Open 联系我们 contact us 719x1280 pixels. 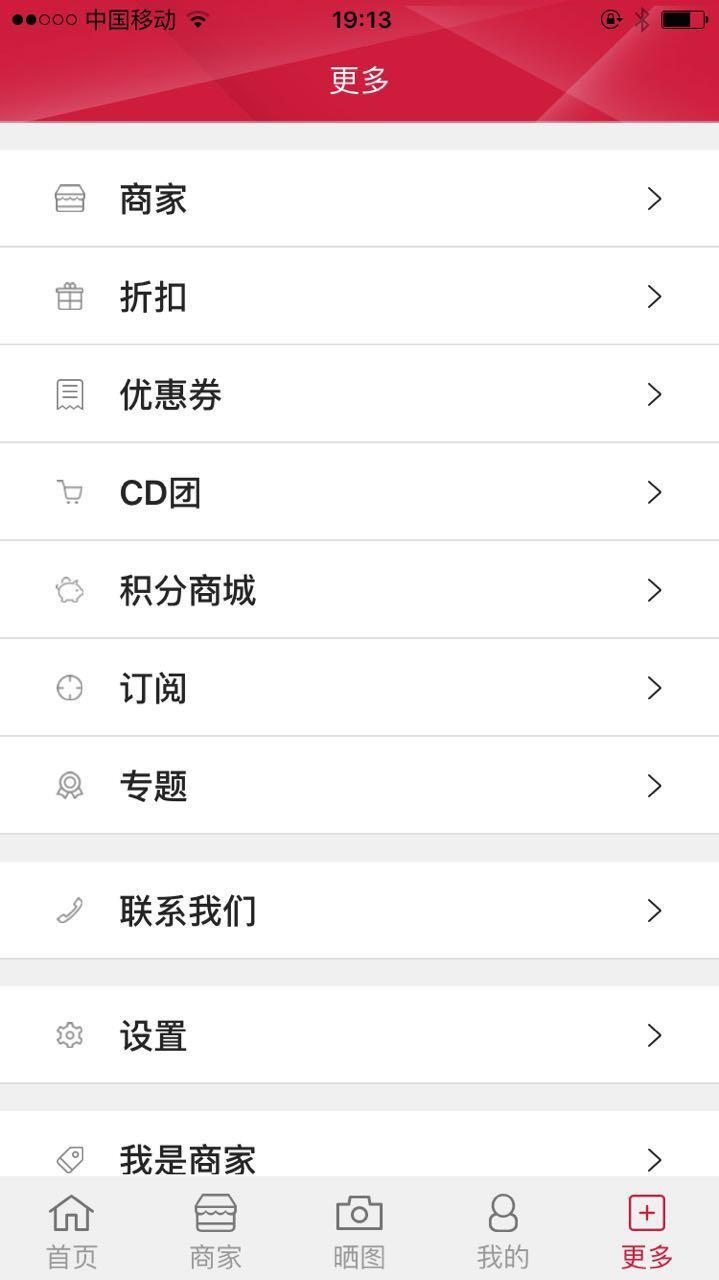[359, 911]
